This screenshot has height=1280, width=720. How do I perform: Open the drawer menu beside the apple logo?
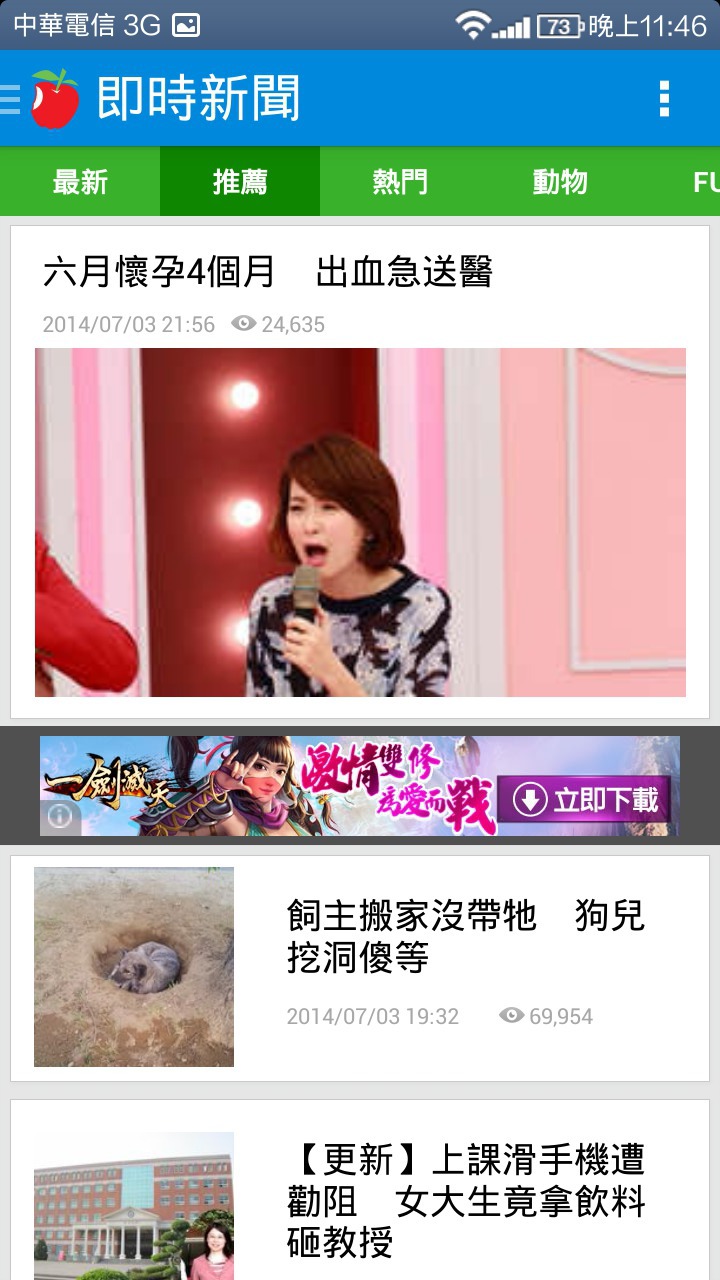coord(10,99)
